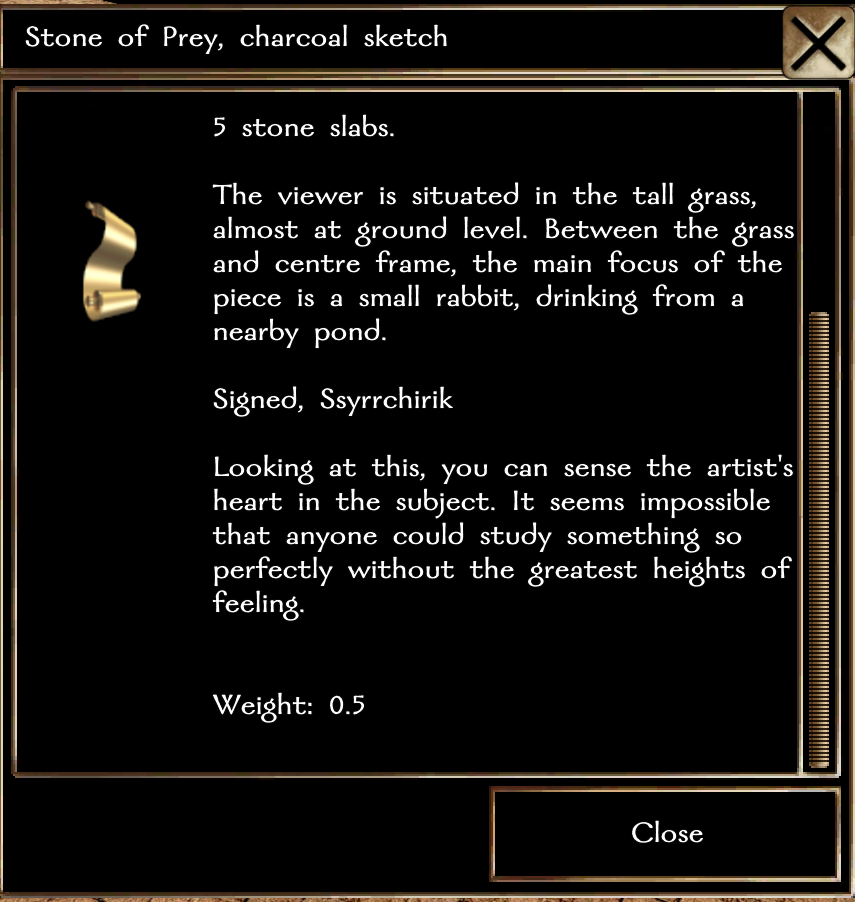Tap the scrollbar handle
The image size is (855, 902).
(819, 540)
